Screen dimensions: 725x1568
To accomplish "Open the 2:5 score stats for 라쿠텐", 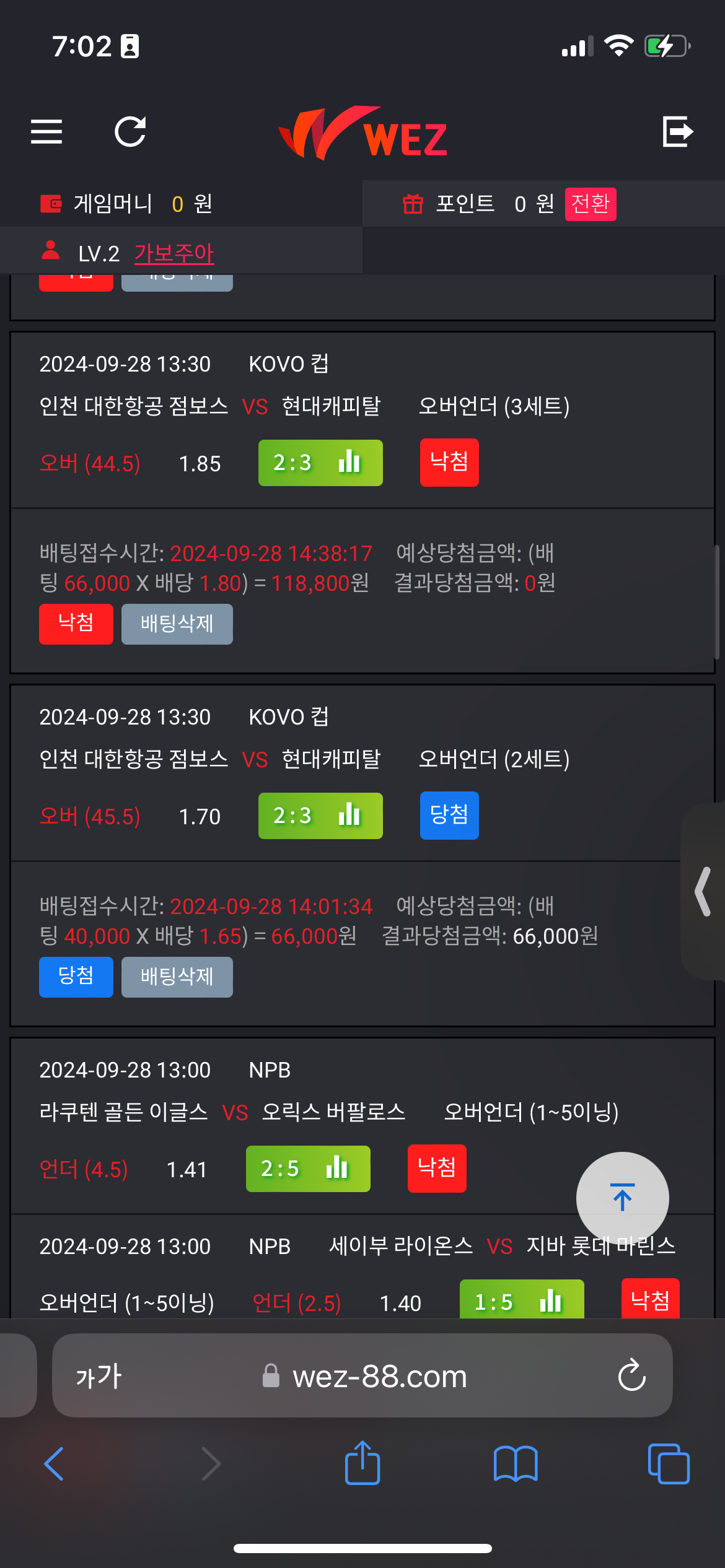I will coord(308,1169).
